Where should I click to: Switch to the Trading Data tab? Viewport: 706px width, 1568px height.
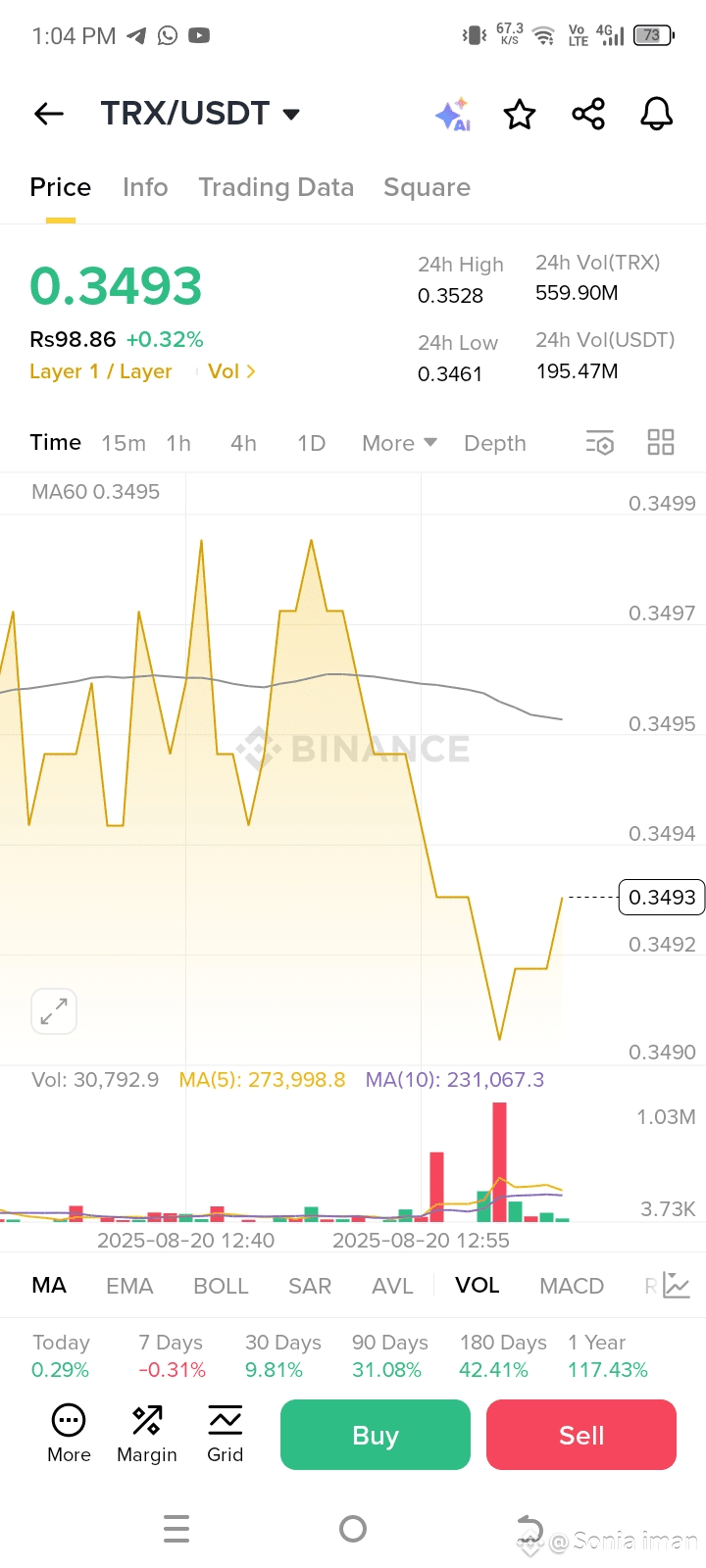[x=277, y=187]
